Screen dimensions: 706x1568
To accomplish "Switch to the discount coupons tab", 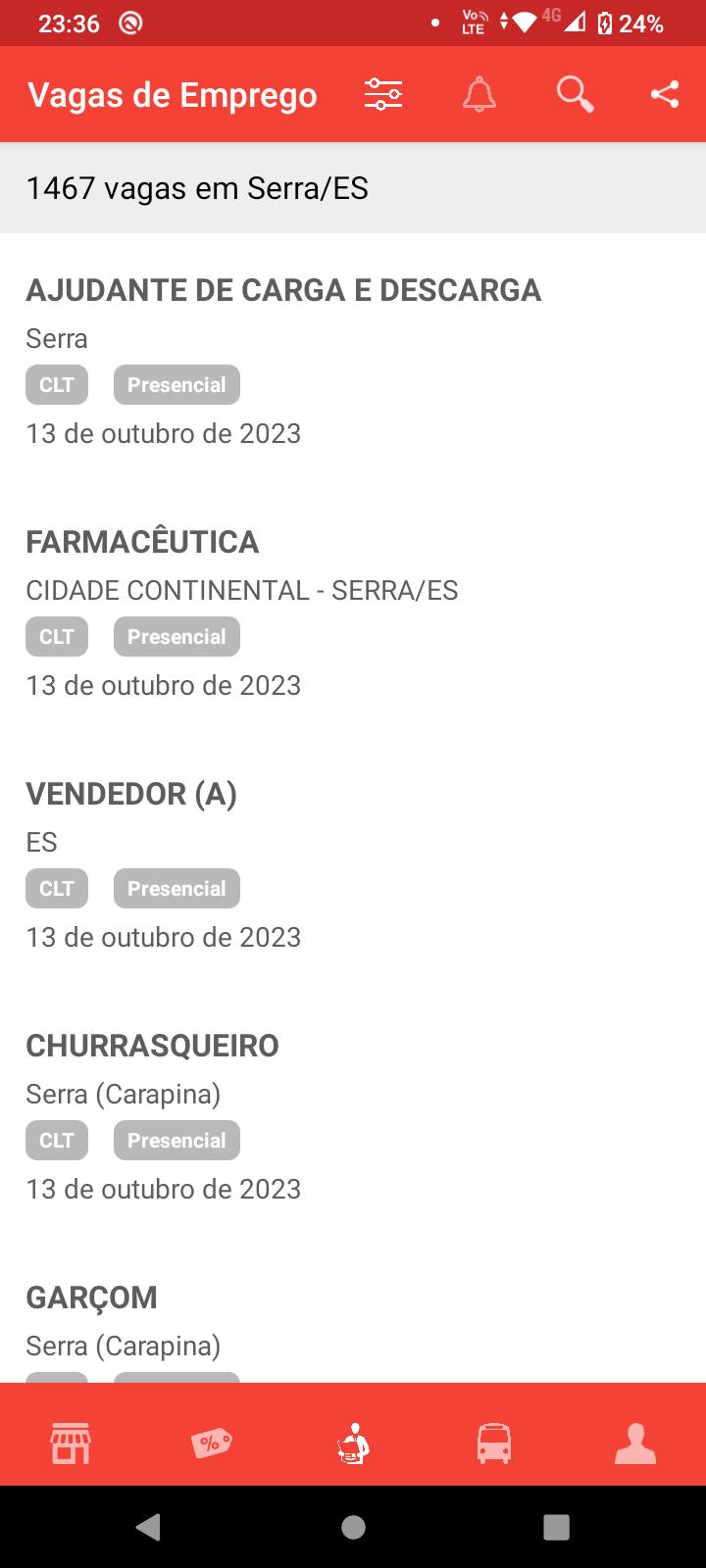I will coord(212,1443).
